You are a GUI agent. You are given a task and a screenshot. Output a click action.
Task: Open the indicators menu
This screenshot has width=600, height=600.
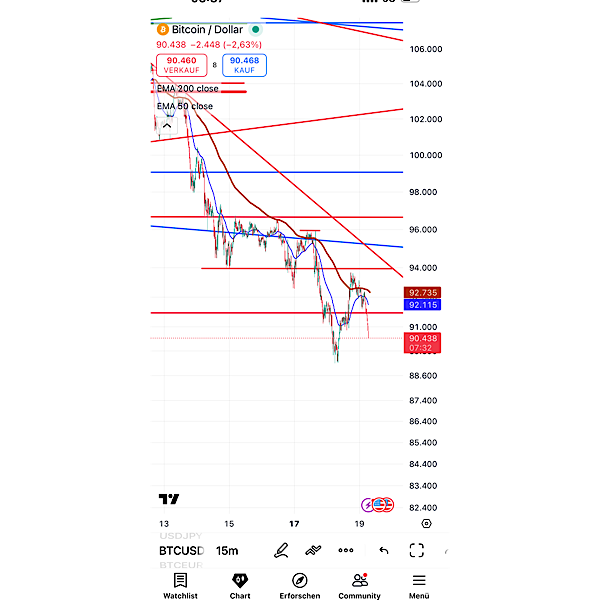(314, 550)
